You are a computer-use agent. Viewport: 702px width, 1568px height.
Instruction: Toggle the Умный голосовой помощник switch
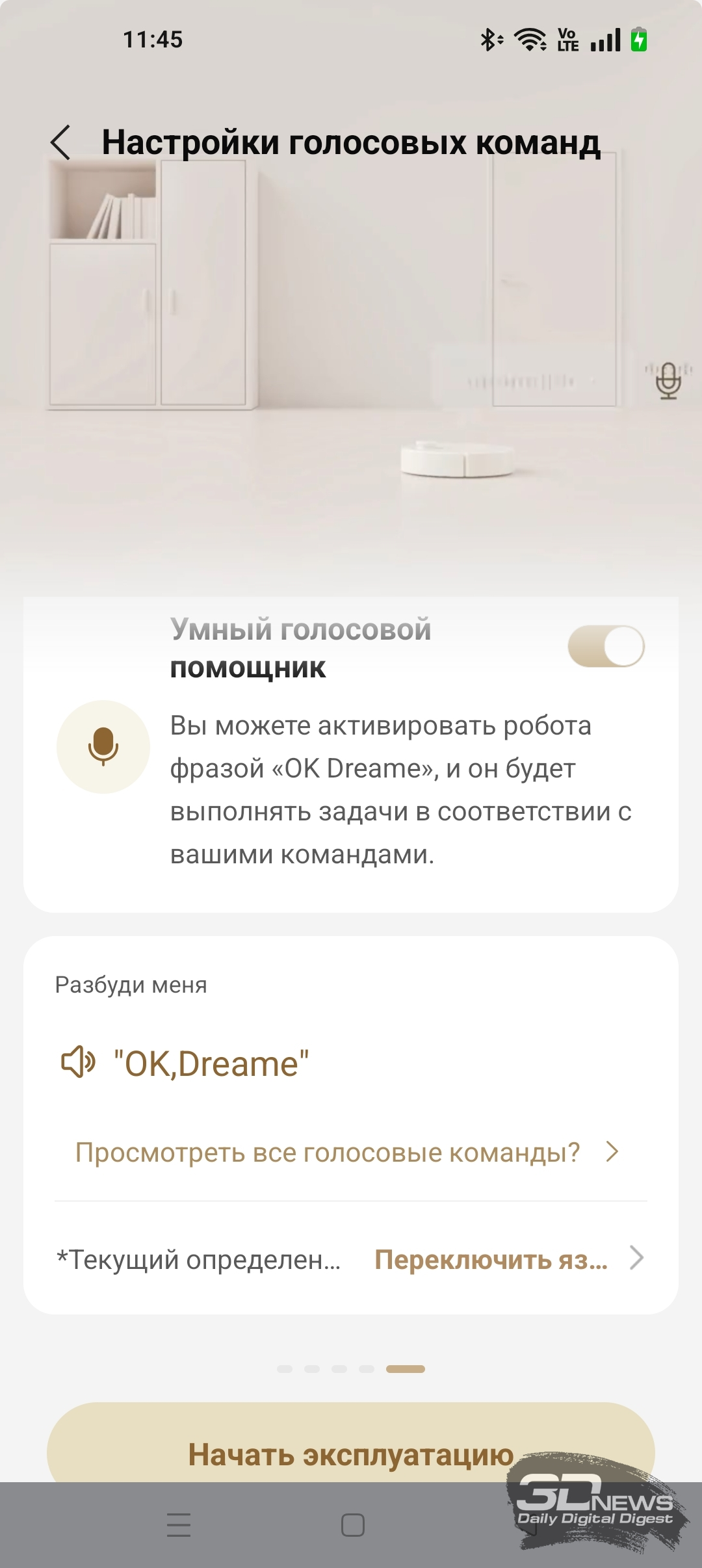(x=606, y=646)
